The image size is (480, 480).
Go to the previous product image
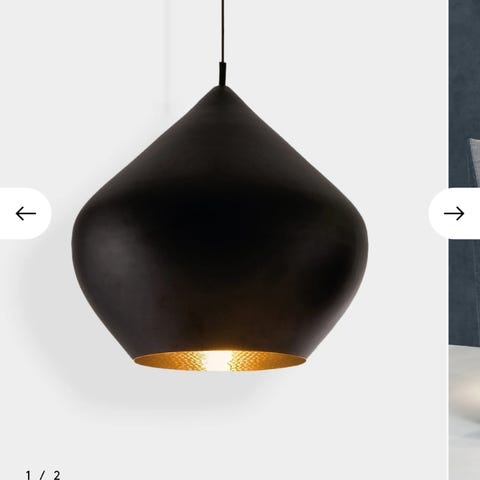click(26, 213)
